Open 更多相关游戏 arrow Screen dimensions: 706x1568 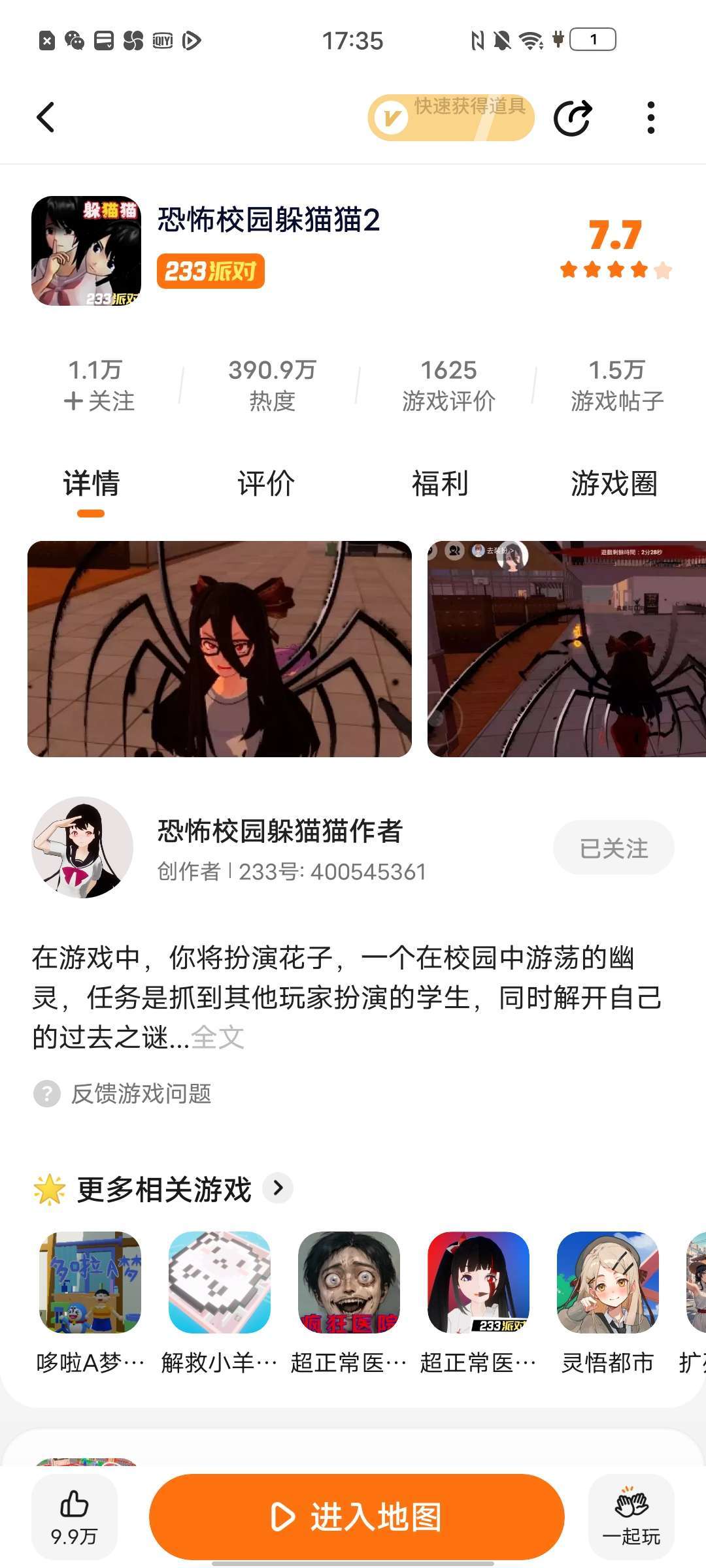(x=278, y=1187)
